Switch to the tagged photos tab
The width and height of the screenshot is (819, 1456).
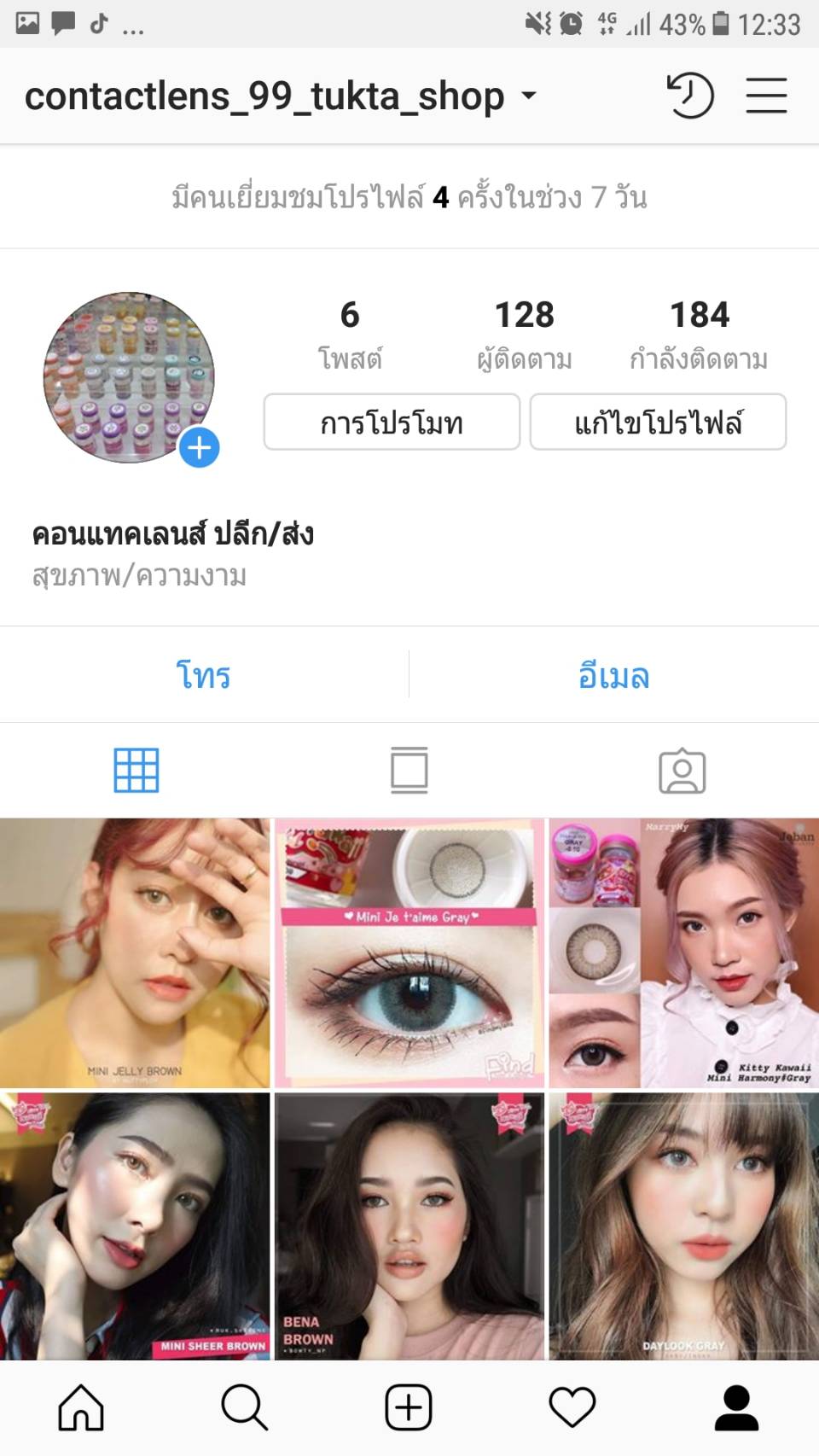[682, 771]
